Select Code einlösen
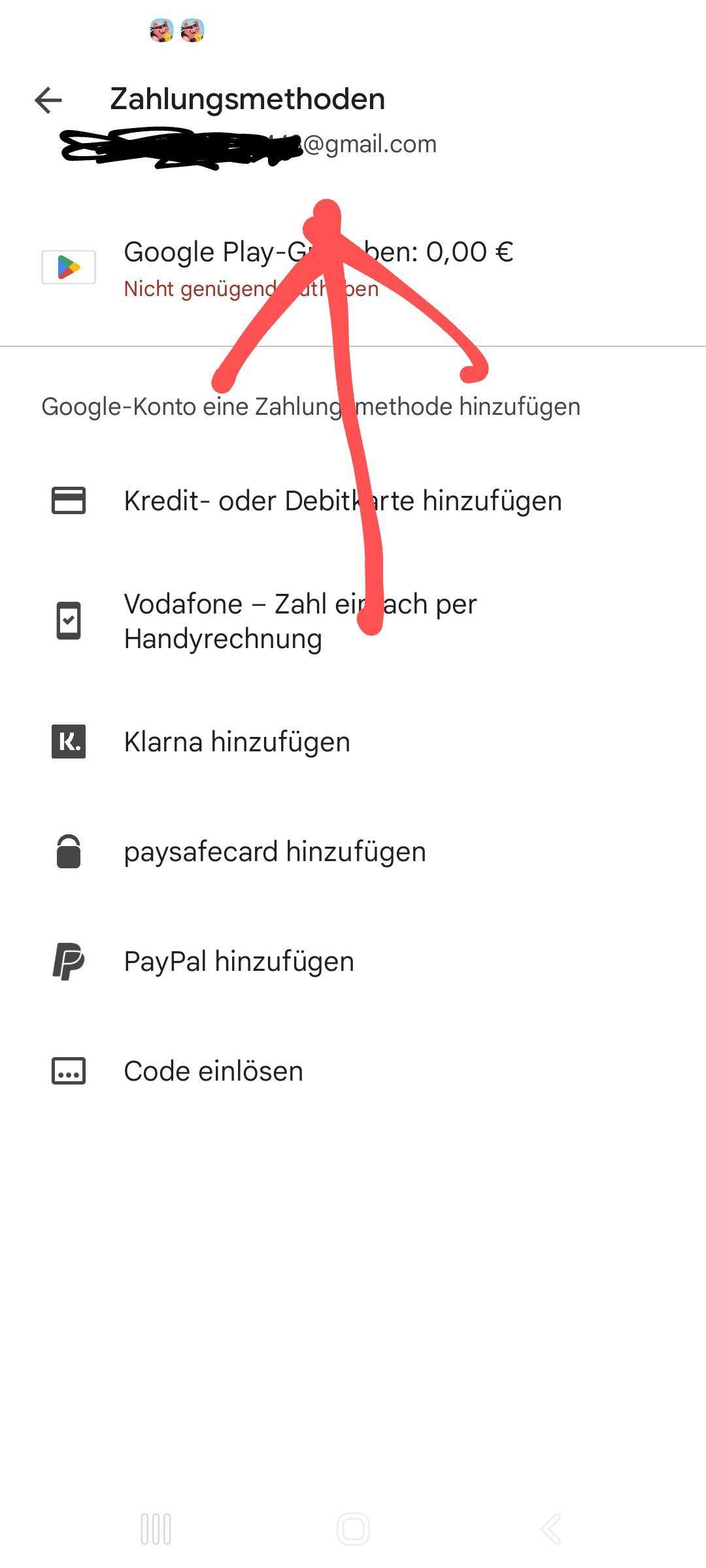The width and height of the screenshot is (706, 1568). 213,1070
